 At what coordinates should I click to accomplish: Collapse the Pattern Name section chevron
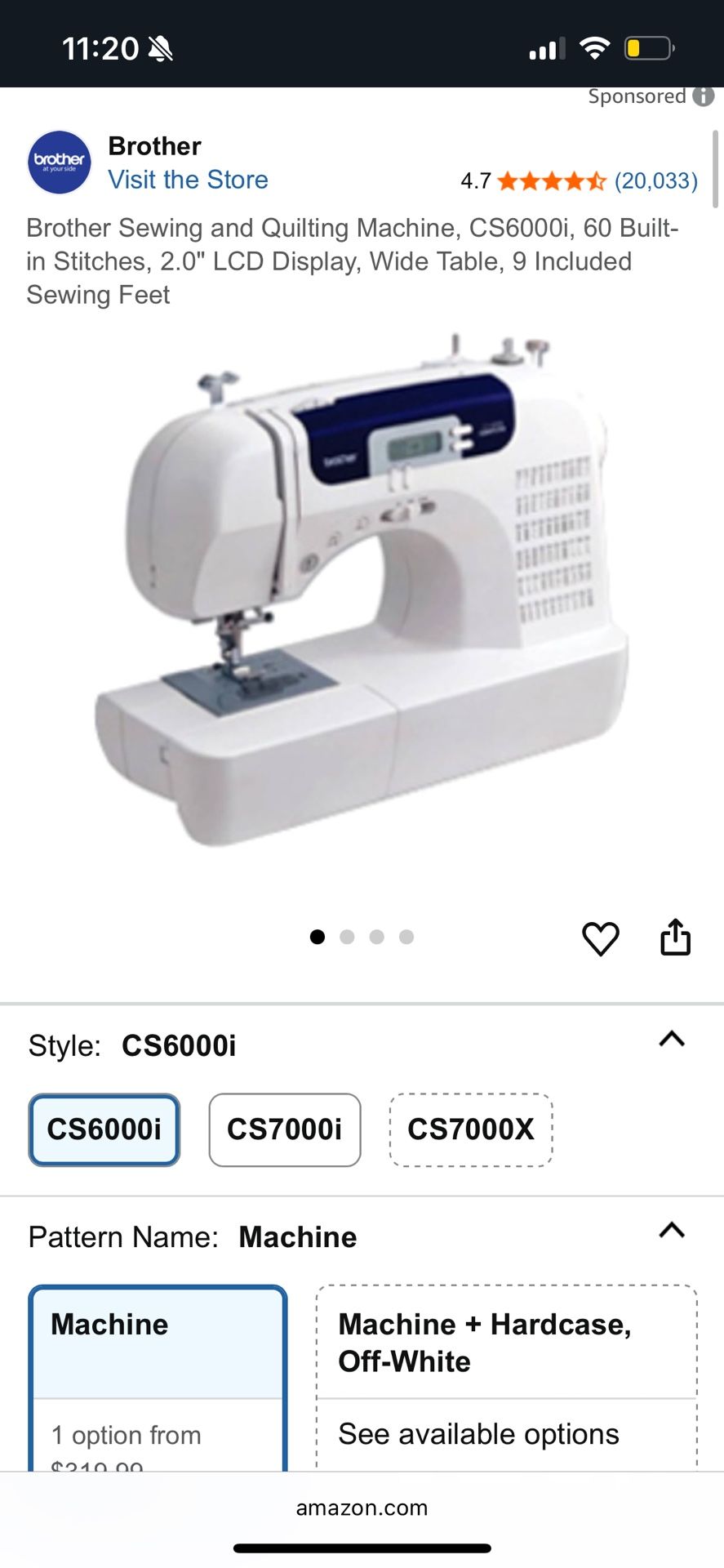click(x=671, y=1232)
